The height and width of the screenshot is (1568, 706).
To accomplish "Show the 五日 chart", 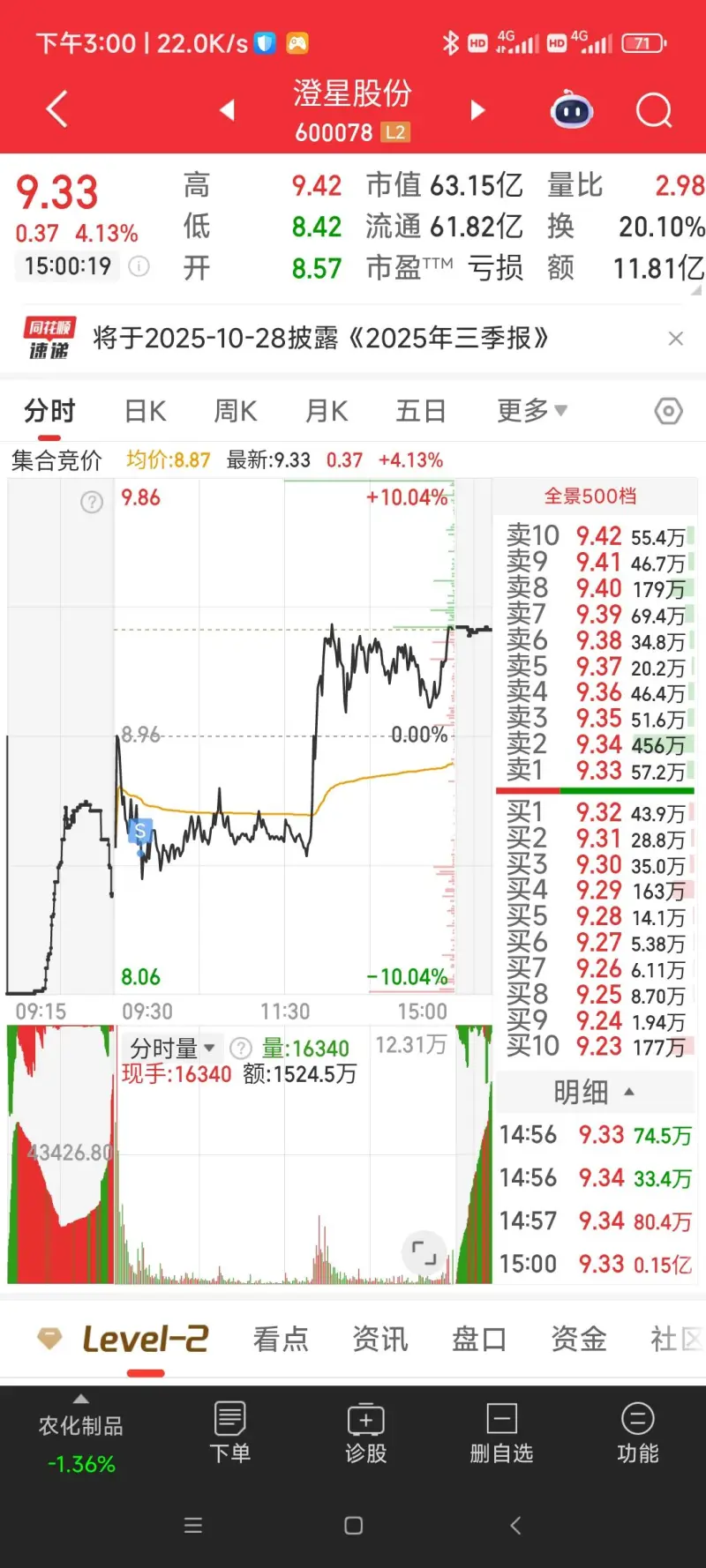I will tap(420, 411).
